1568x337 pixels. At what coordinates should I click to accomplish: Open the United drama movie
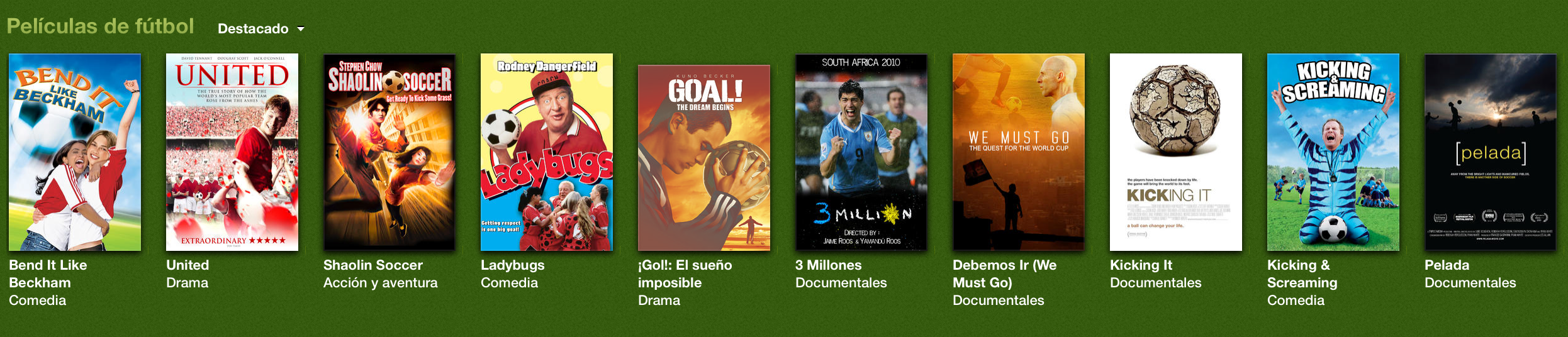pyautogui.click(x=232, y=152)
